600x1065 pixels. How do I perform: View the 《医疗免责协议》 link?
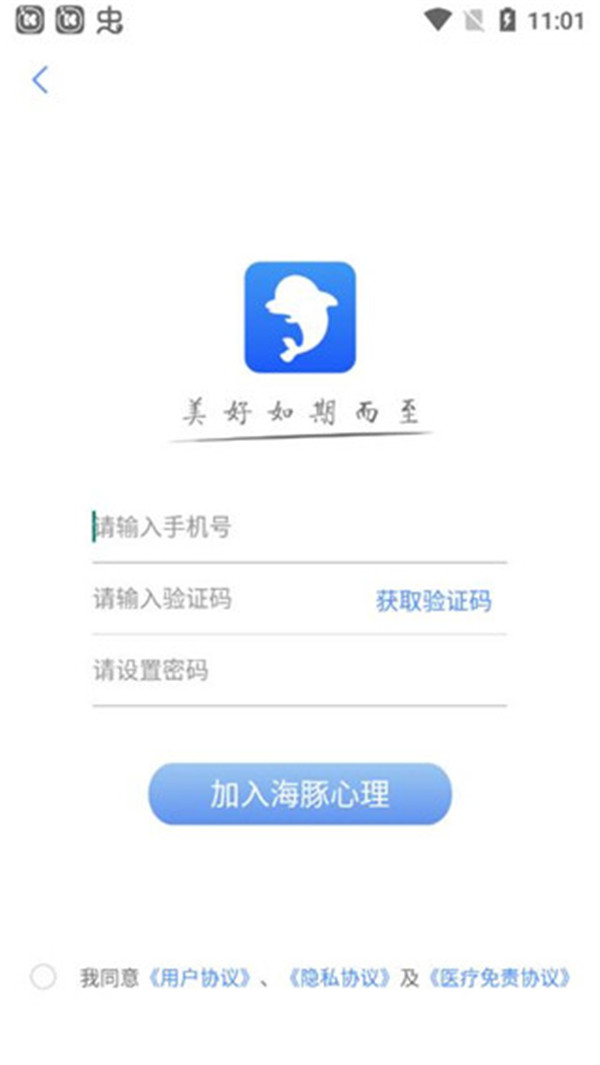(x=500, y=978)
